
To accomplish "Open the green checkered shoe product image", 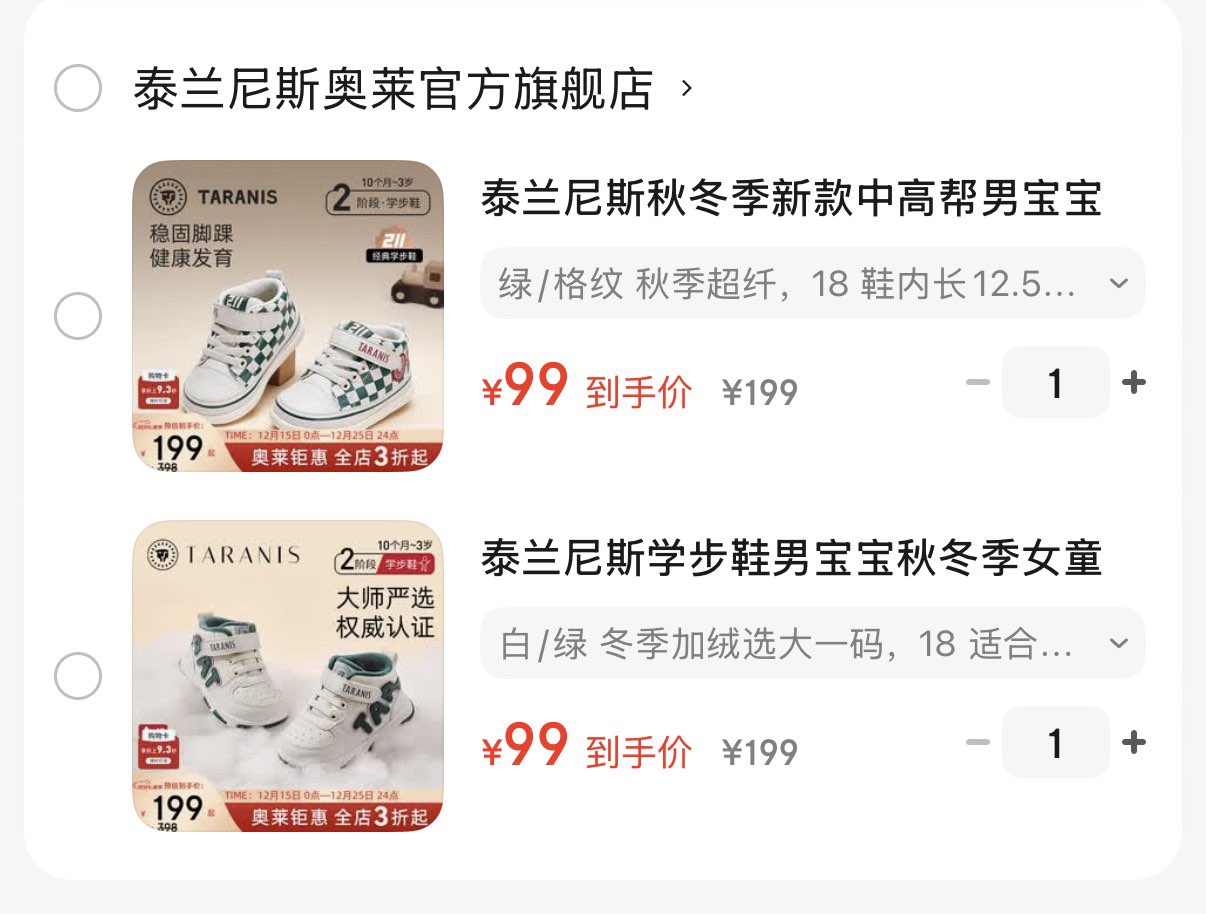I will [288, 316].
